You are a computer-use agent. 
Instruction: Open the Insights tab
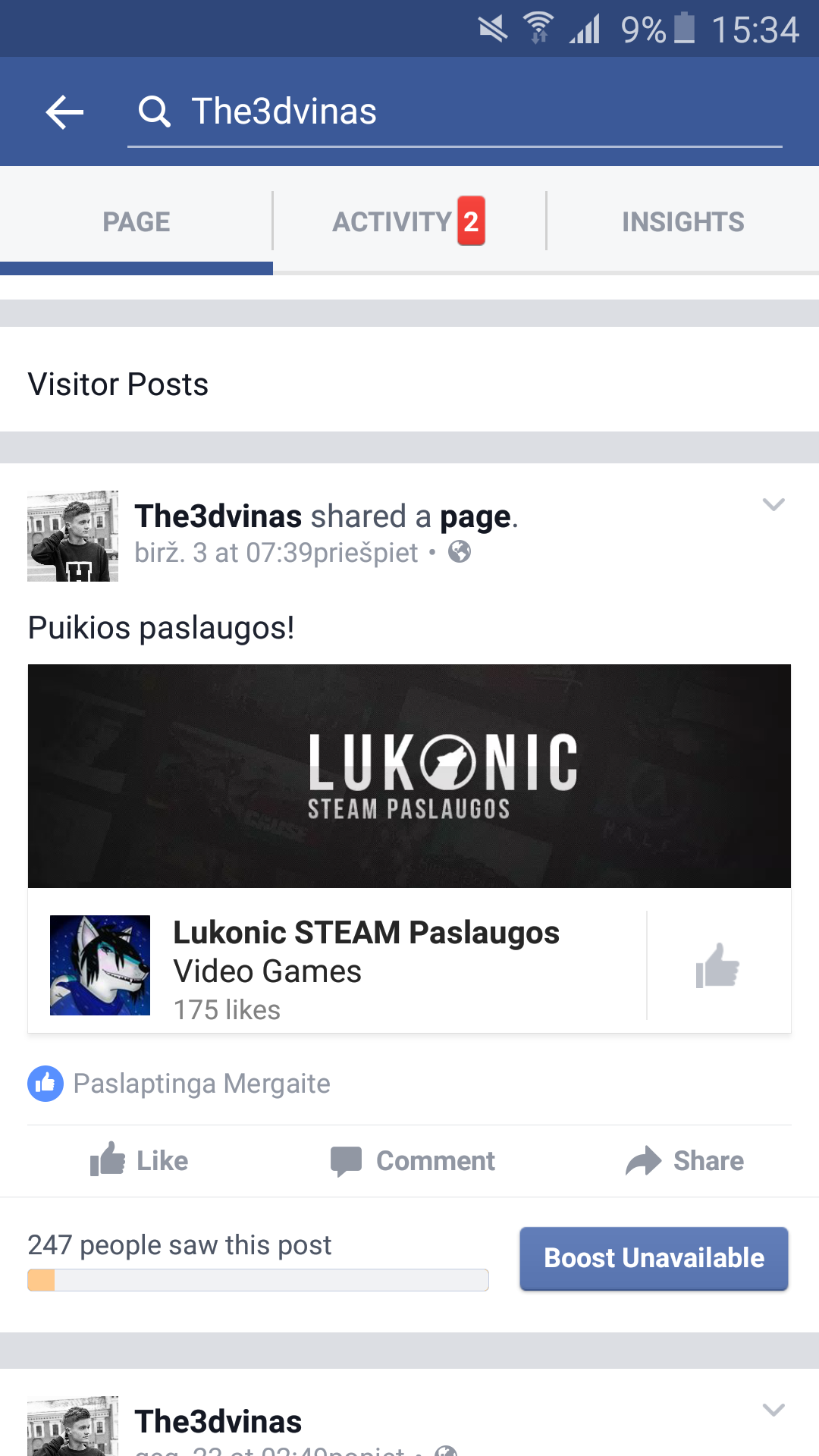682,221
